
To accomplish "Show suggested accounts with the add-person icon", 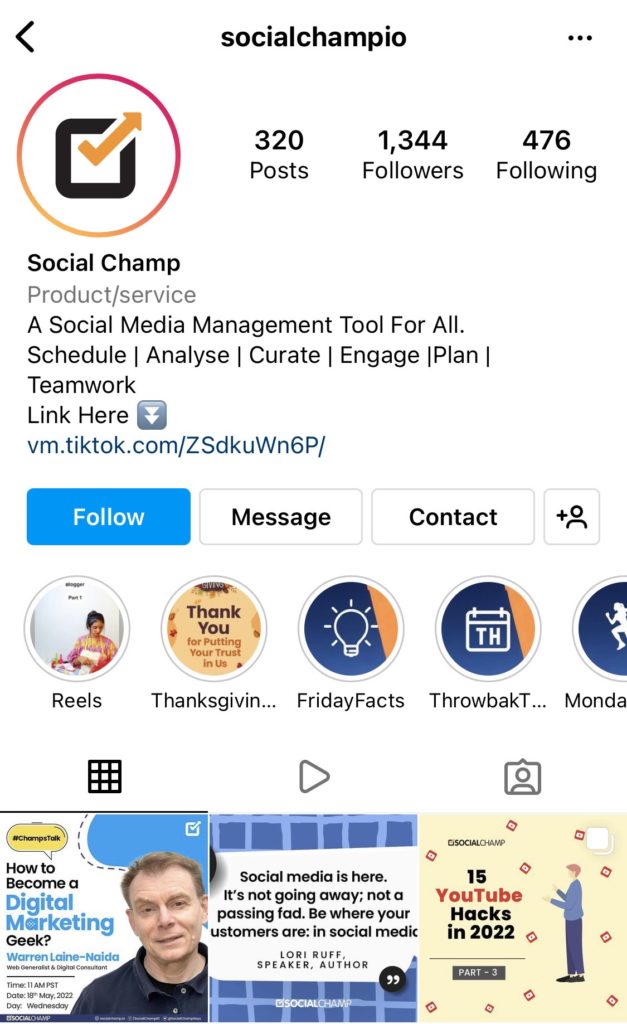I will (x=572, y=517).
